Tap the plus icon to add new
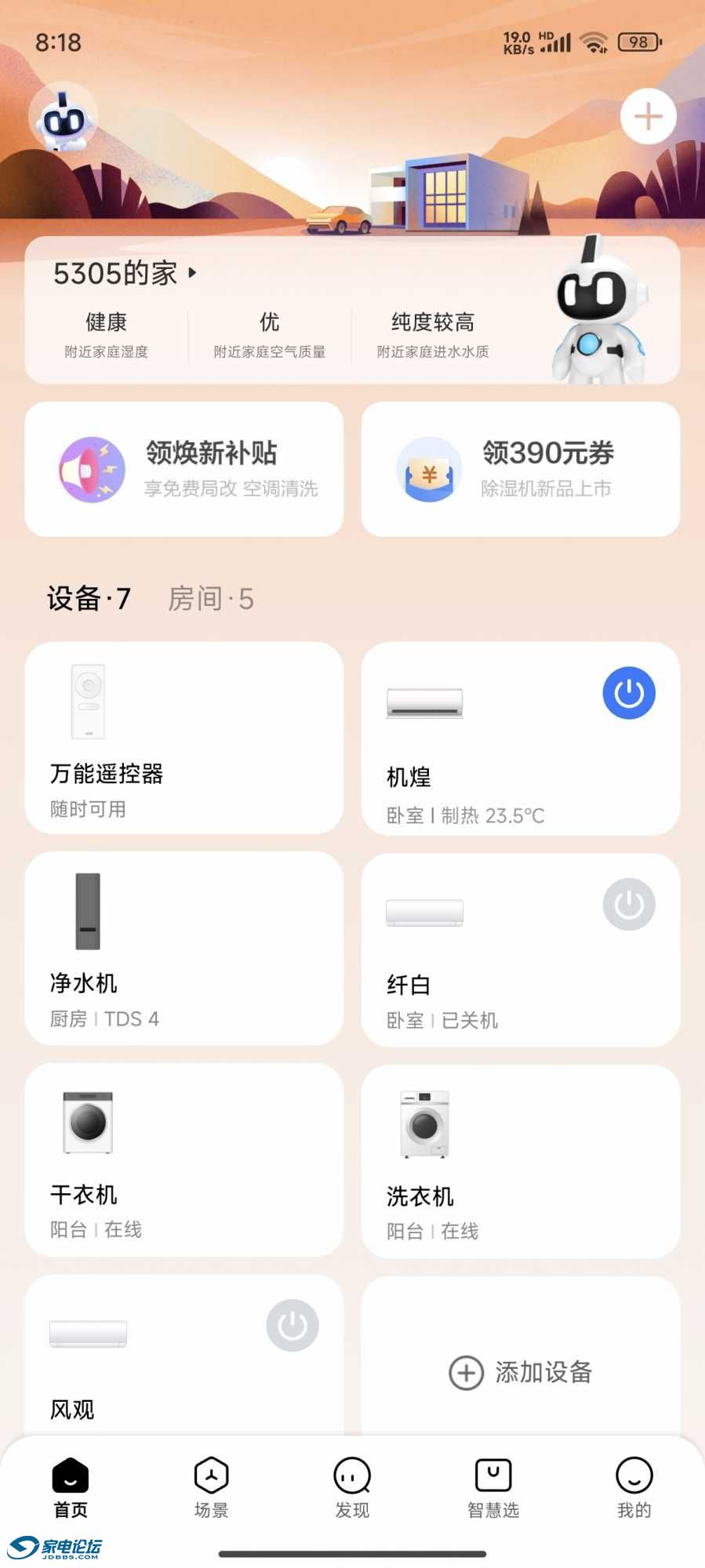Screen dimensions: 705x1568 pyautogui.click(x=648, y=117)
